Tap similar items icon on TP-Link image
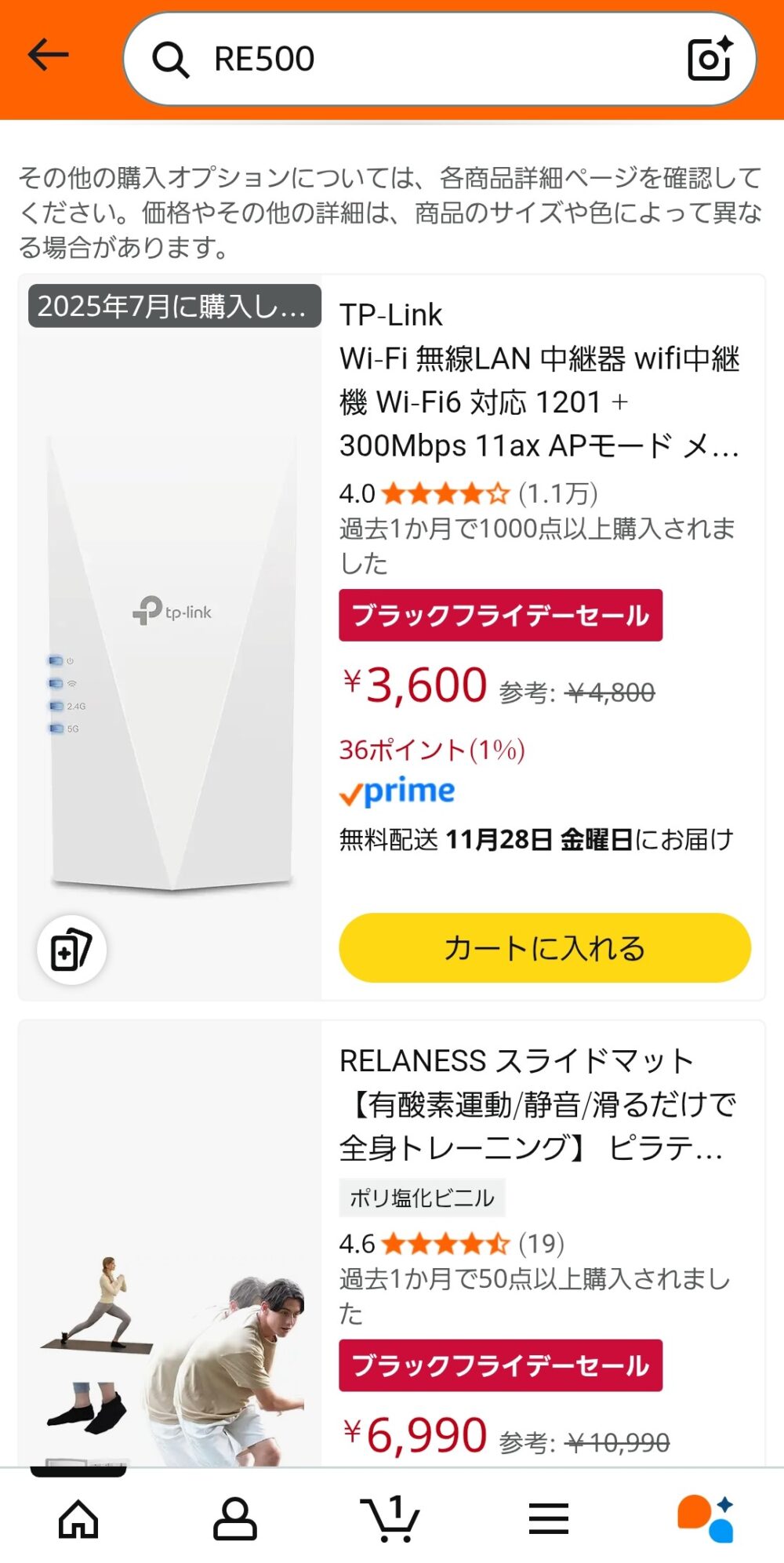Viewport: 784px width, 1563px height. tap(71, 950)
